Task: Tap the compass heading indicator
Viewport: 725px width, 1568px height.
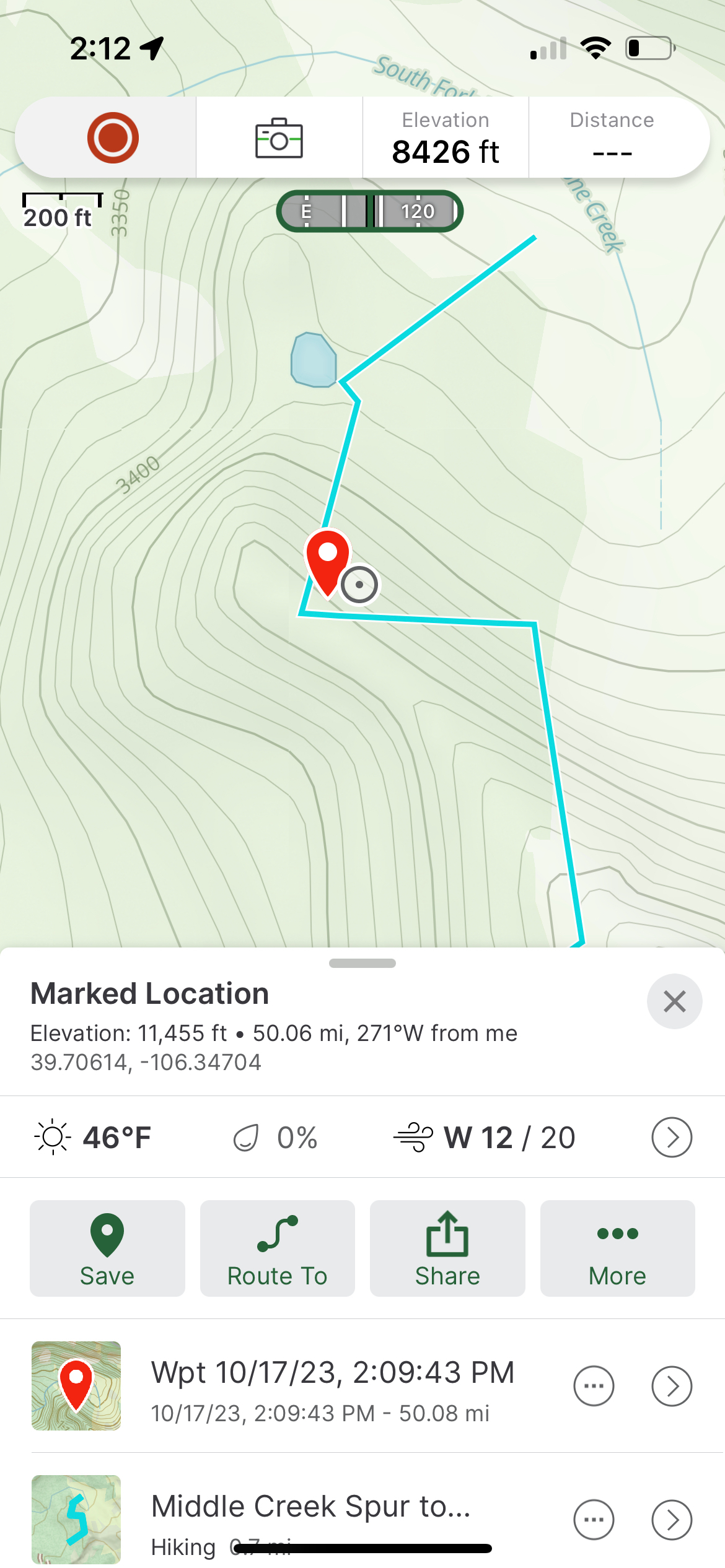Action: coord(369,211)
